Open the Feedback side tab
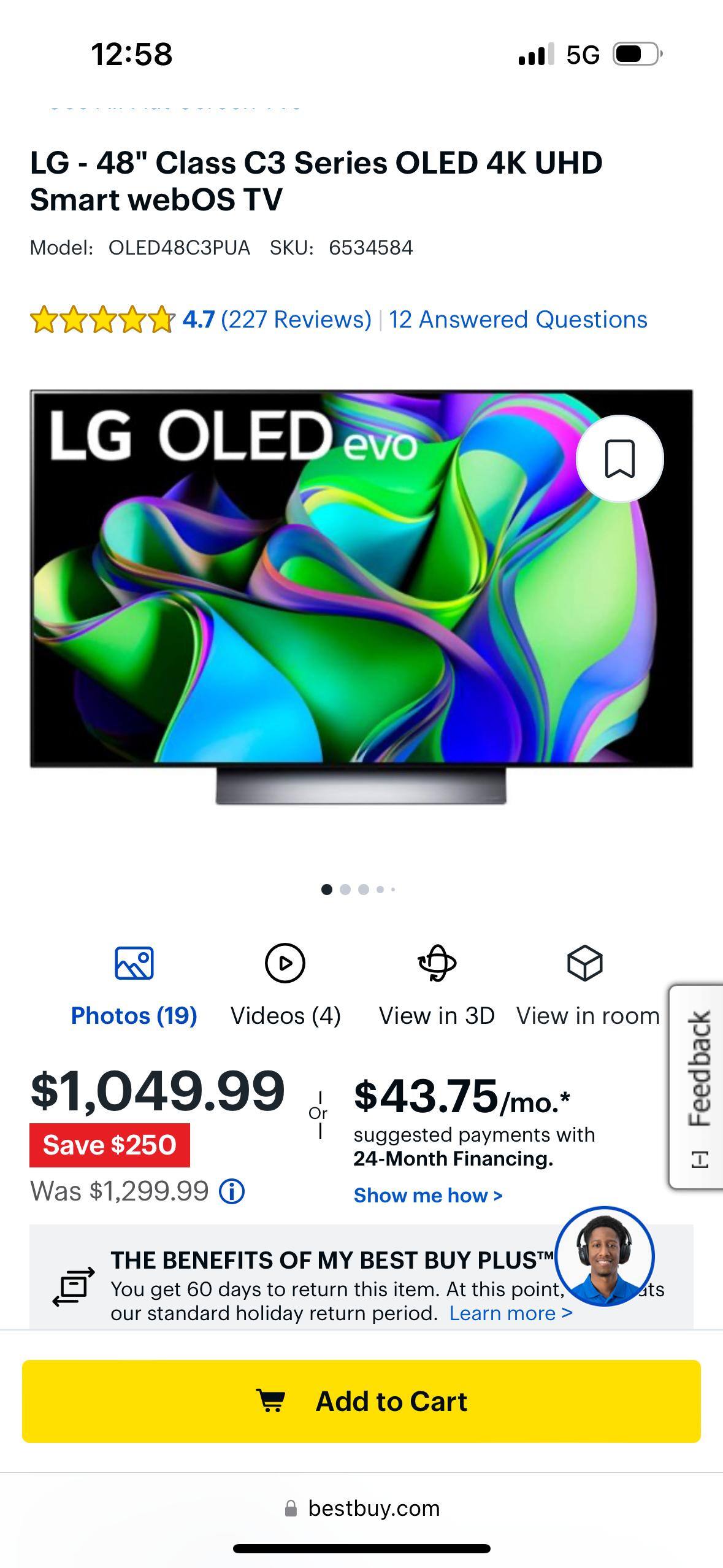 coord(697,1086)
